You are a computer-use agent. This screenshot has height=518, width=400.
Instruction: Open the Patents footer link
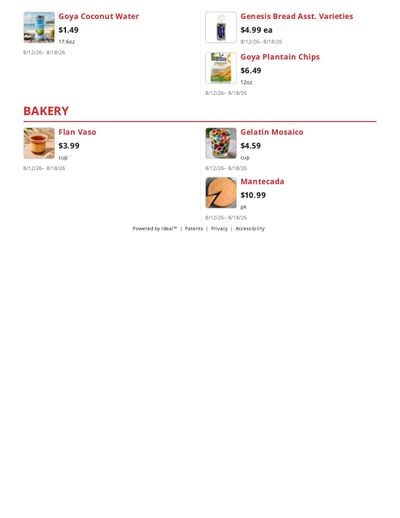point(194,229)
